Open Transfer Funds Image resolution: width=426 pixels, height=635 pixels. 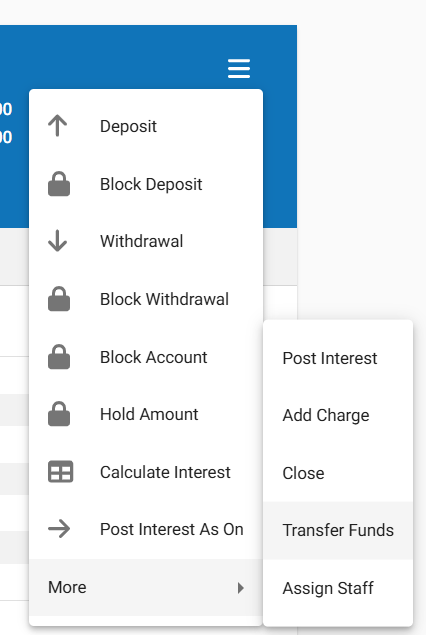pos(338,530)
